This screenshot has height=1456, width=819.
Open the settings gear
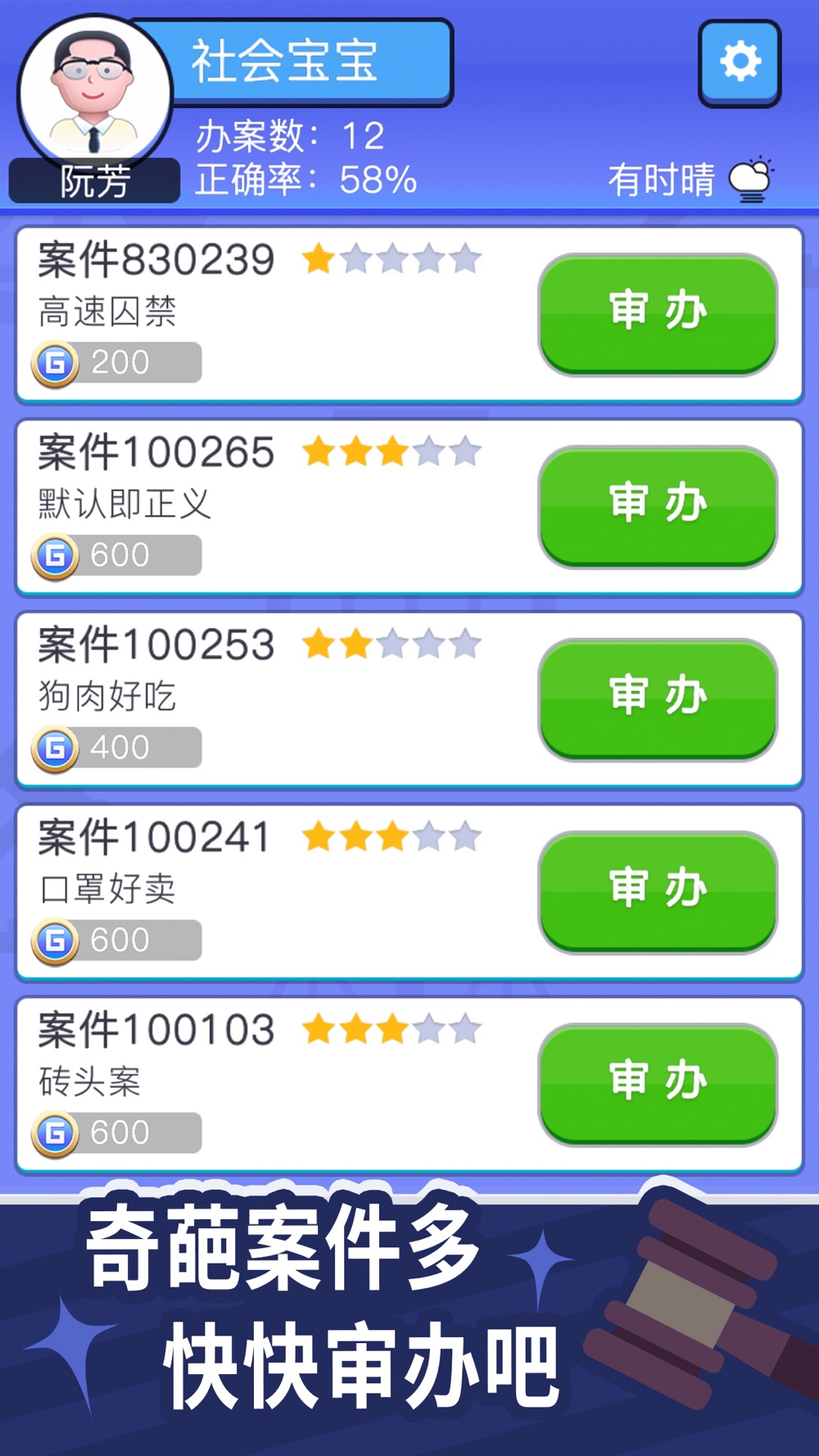tap(740, 63)
